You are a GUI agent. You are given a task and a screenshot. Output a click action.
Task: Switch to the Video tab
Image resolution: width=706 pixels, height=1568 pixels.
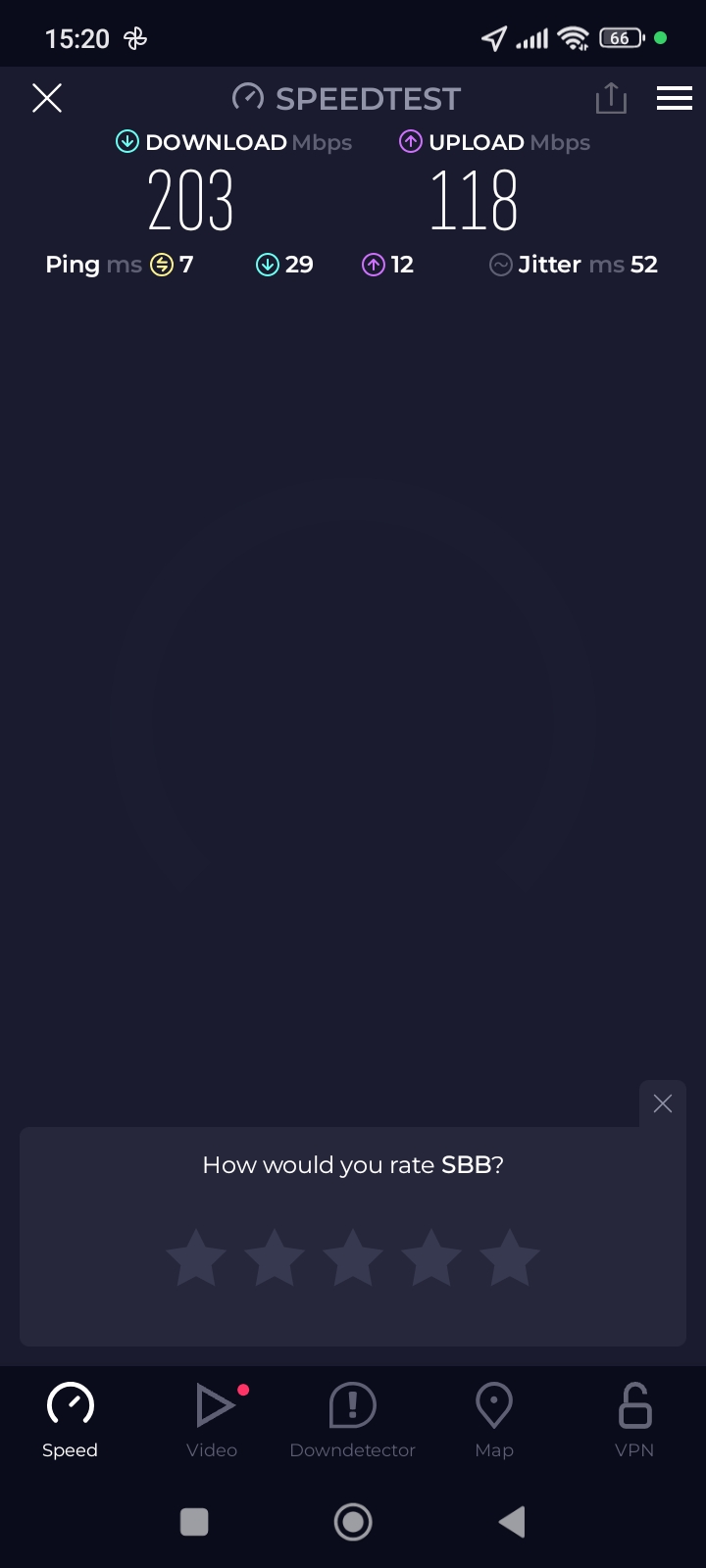coord(213,1419)
